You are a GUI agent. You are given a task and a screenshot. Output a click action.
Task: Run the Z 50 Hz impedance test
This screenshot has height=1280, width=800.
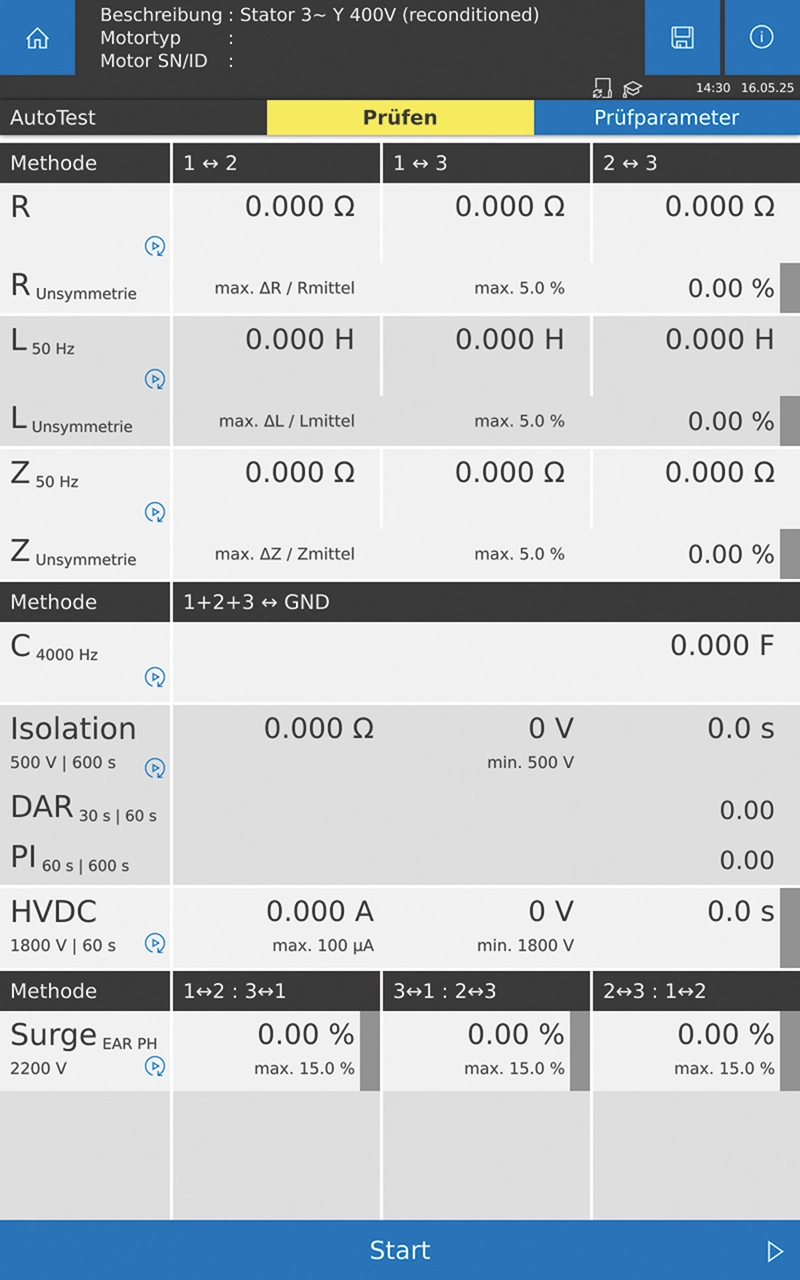click(155, 512)
